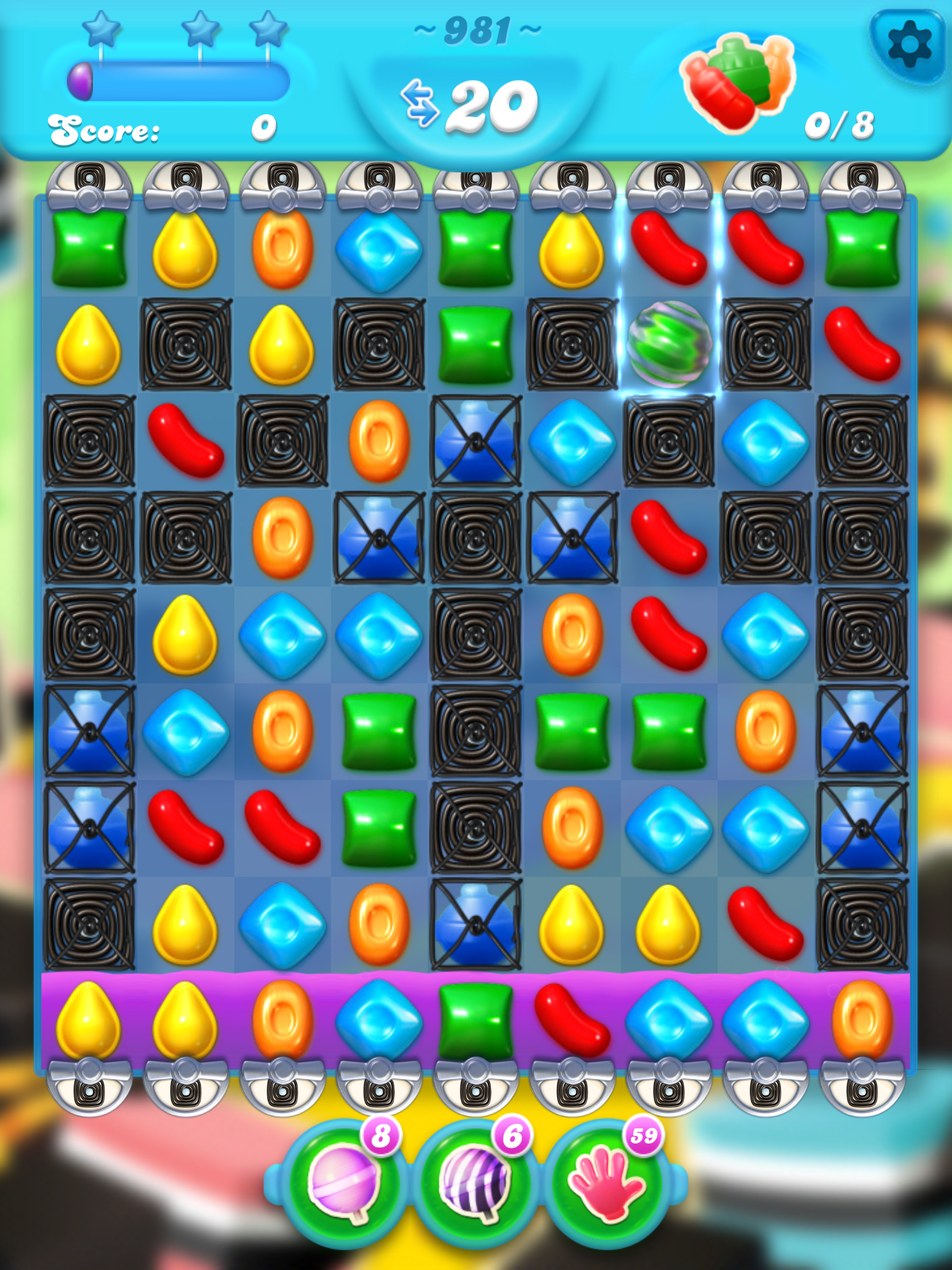The height and width of the screenshot is (1270, 952).
Task: Activate the free switch hand booster
Action: (606, 1183)
